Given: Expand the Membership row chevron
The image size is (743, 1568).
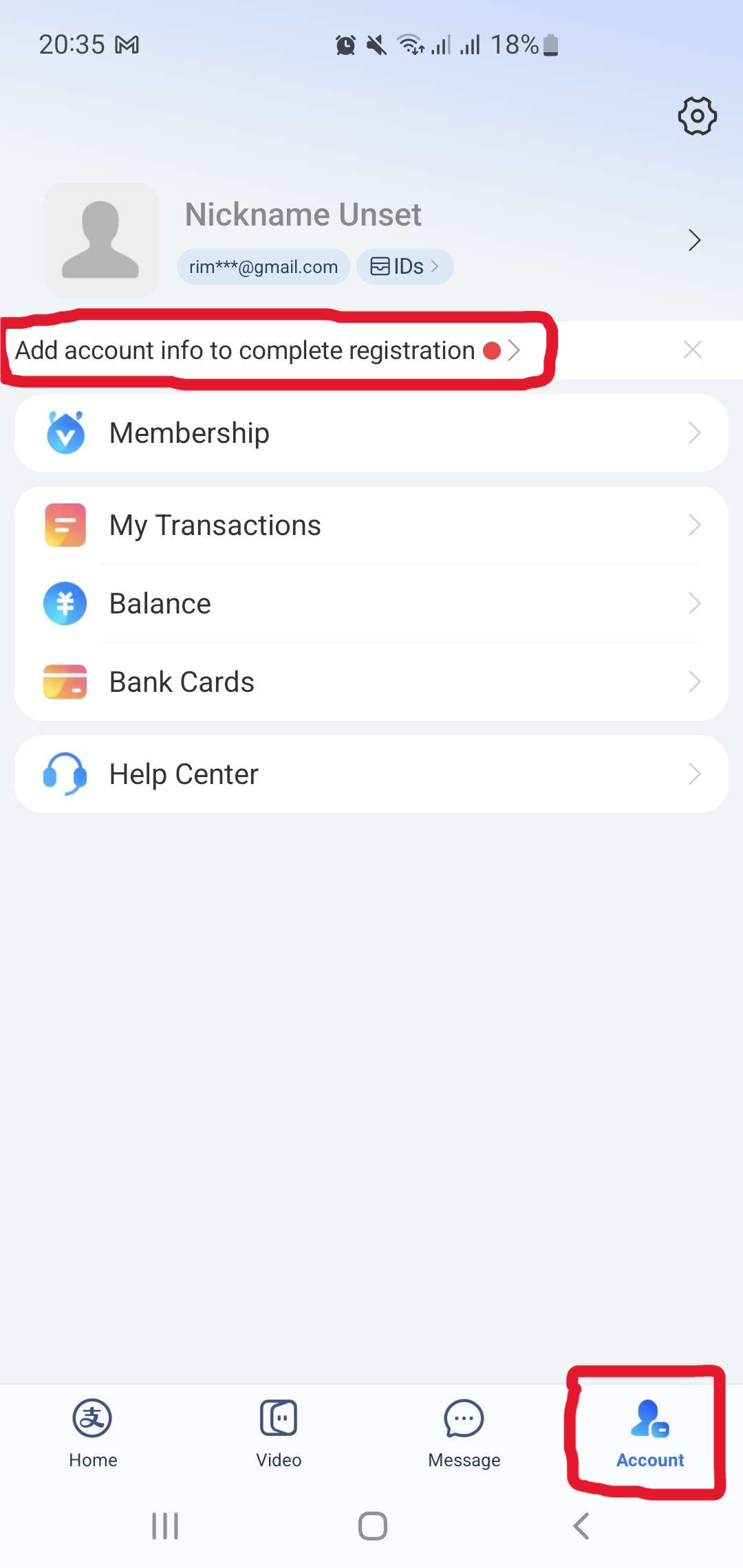Looking at the screenshot, I should tap(695, 433).
